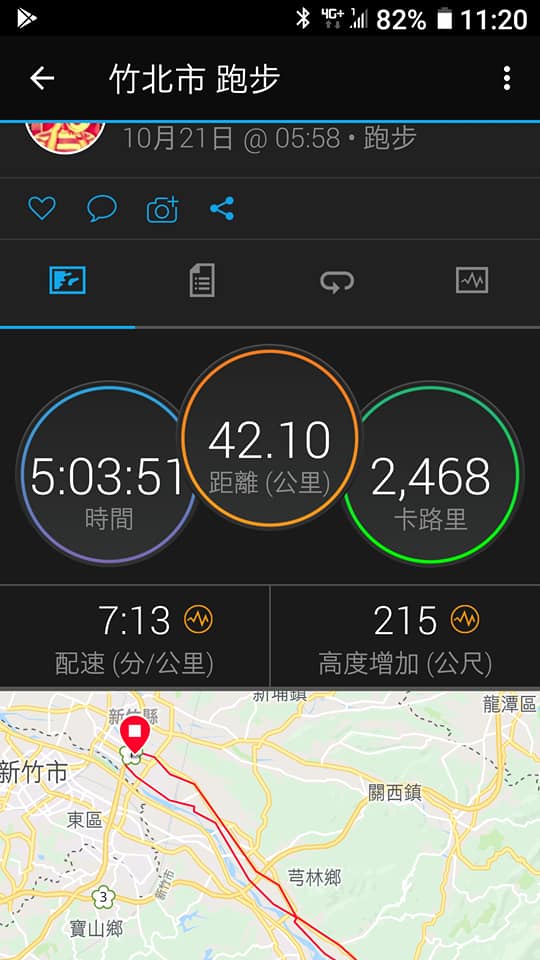540x960 pixels.
Task: Select the overview summary tab
Action: click(x=67, y=281)
